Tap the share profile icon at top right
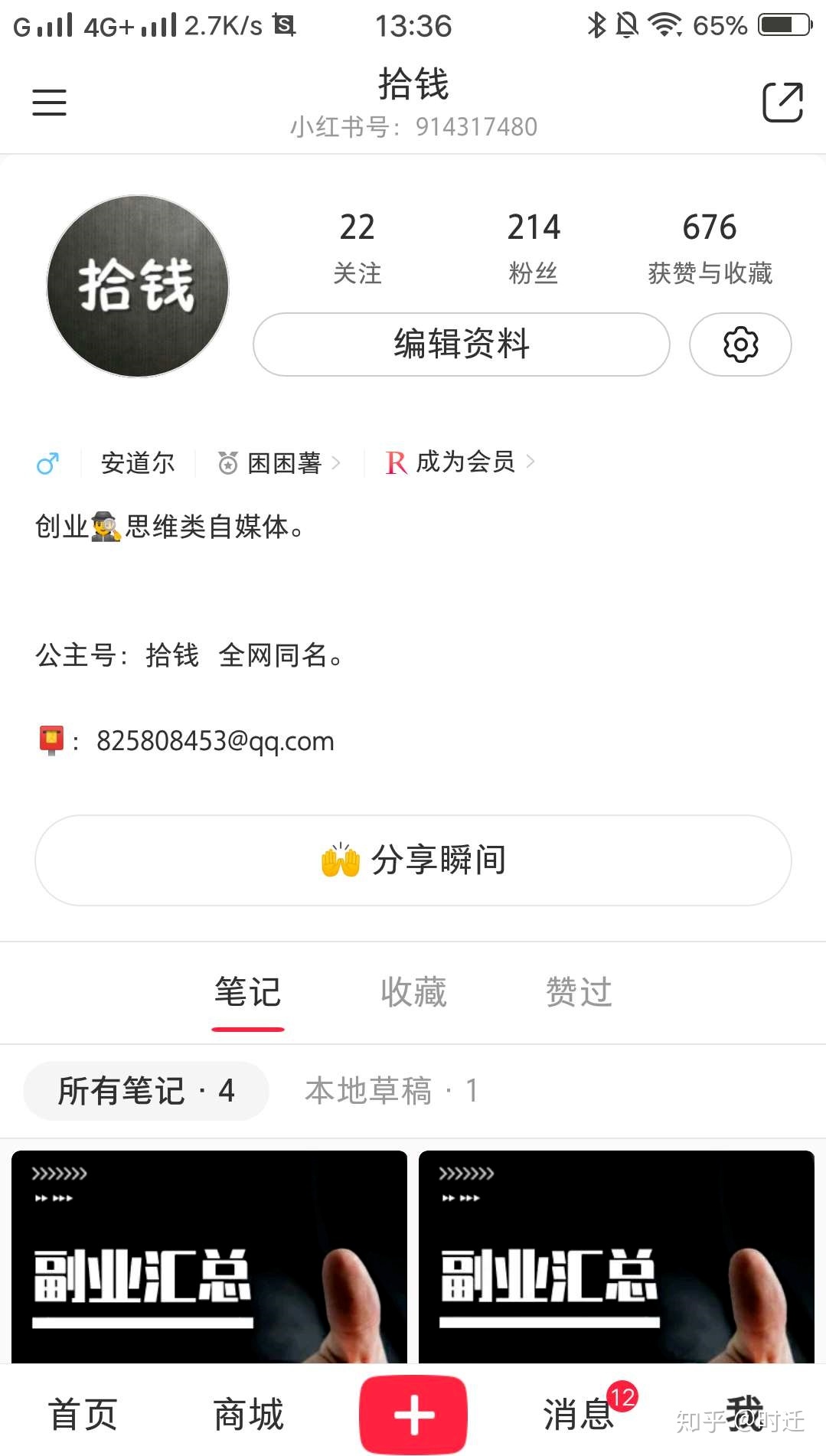Image resolution: width=826 pixels, height=1456 pixels. pyautogui.click(x=782, y=102)
